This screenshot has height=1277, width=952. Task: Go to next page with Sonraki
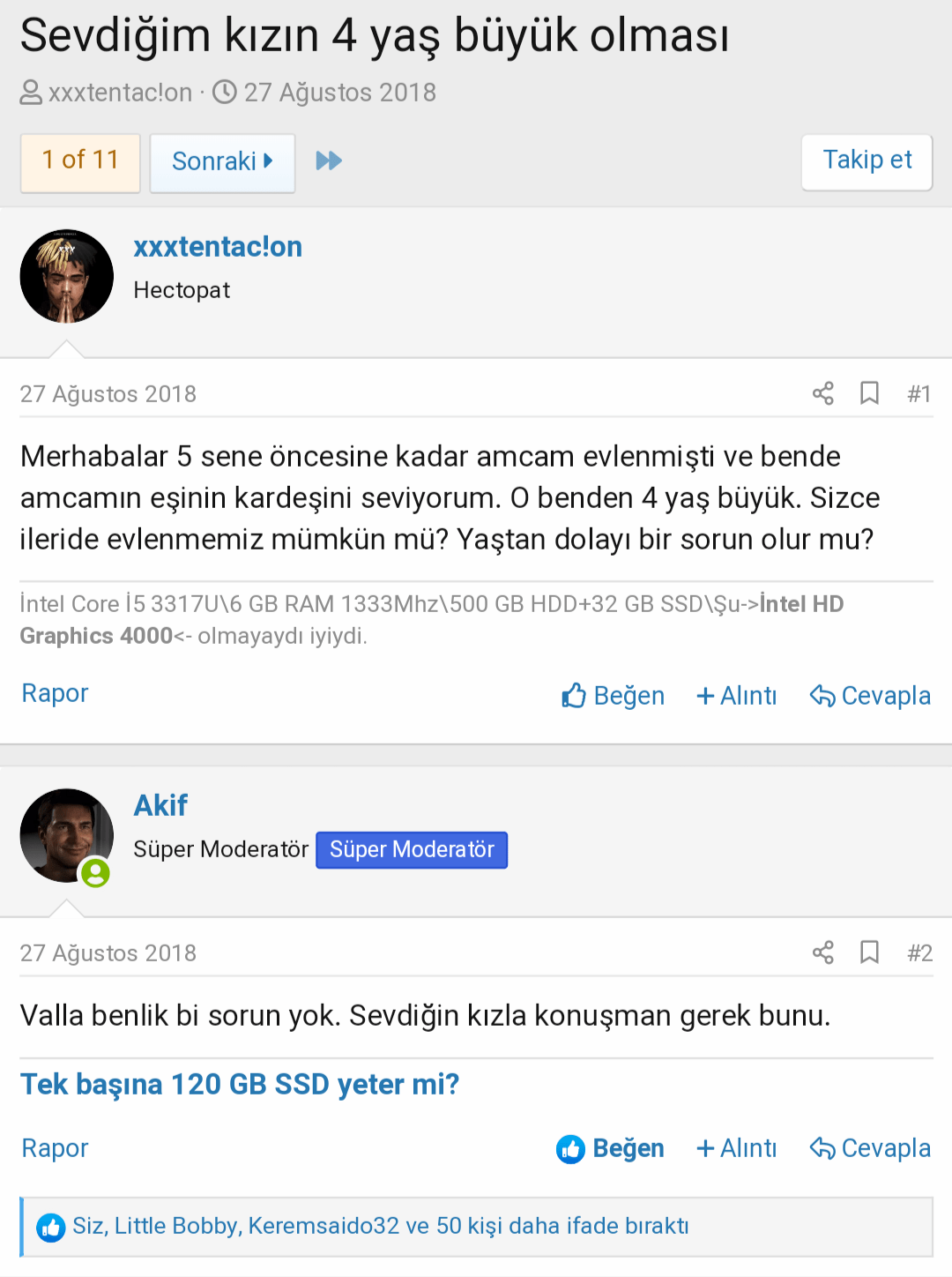click(x=222, y=162)
